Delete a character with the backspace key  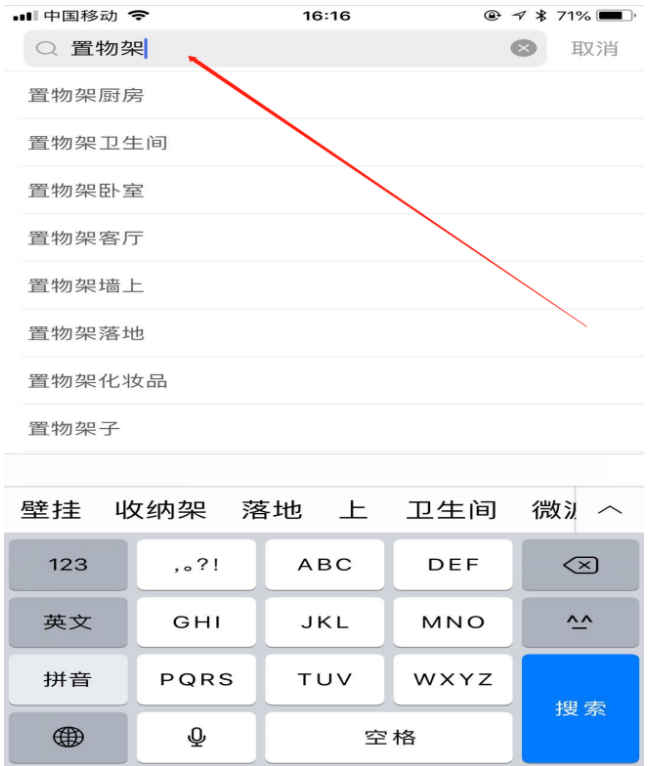pyautogui.click(x=580, y=565)
